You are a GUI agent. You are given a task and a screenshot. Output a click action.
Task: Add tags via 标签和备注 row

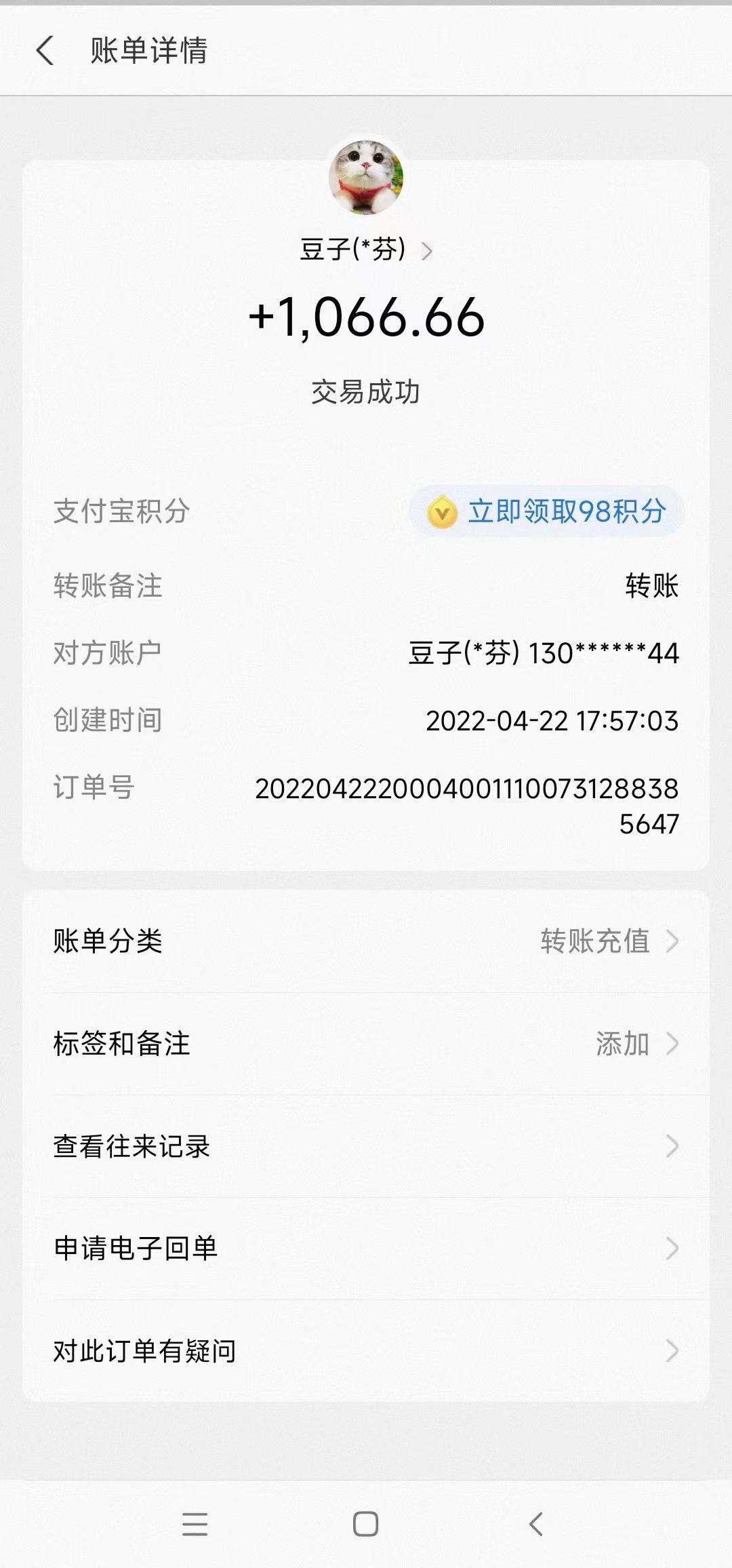366,1044
